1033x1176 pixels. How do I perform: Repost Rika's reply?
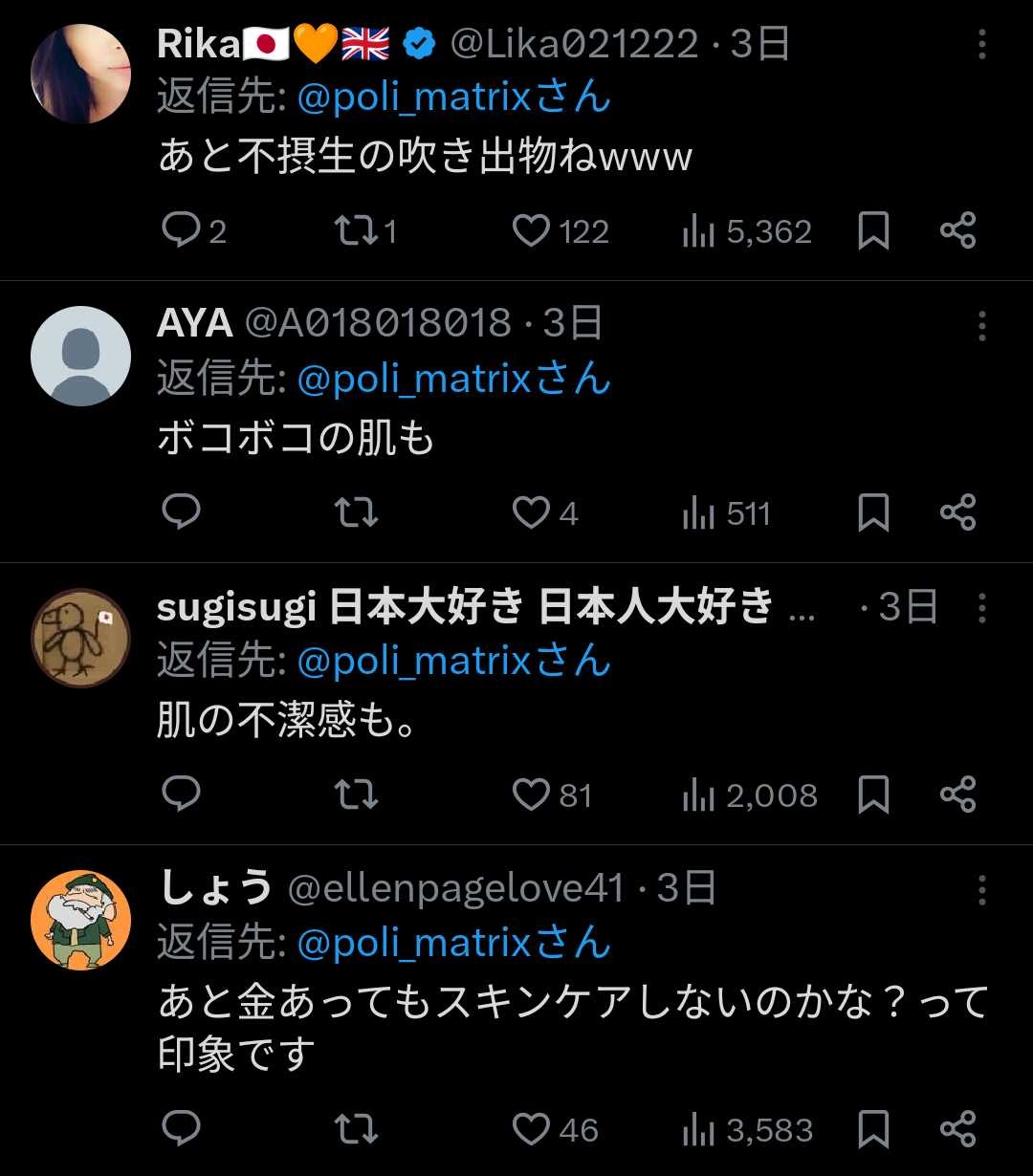click(357, 231)
